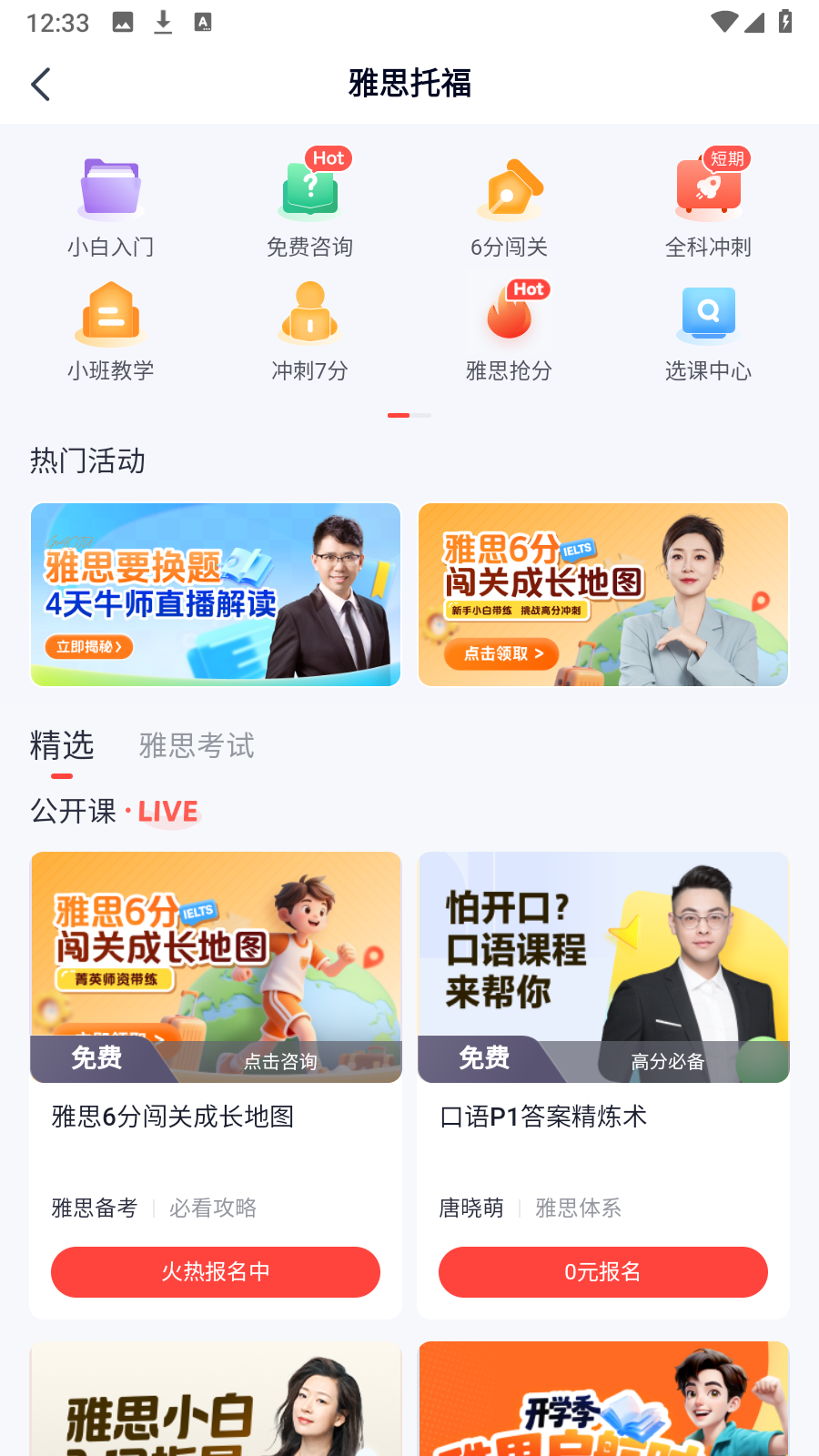Open 小白入门 category
Screen dimensions: 819x1456
pyautogui.click(x=110, y=206)
